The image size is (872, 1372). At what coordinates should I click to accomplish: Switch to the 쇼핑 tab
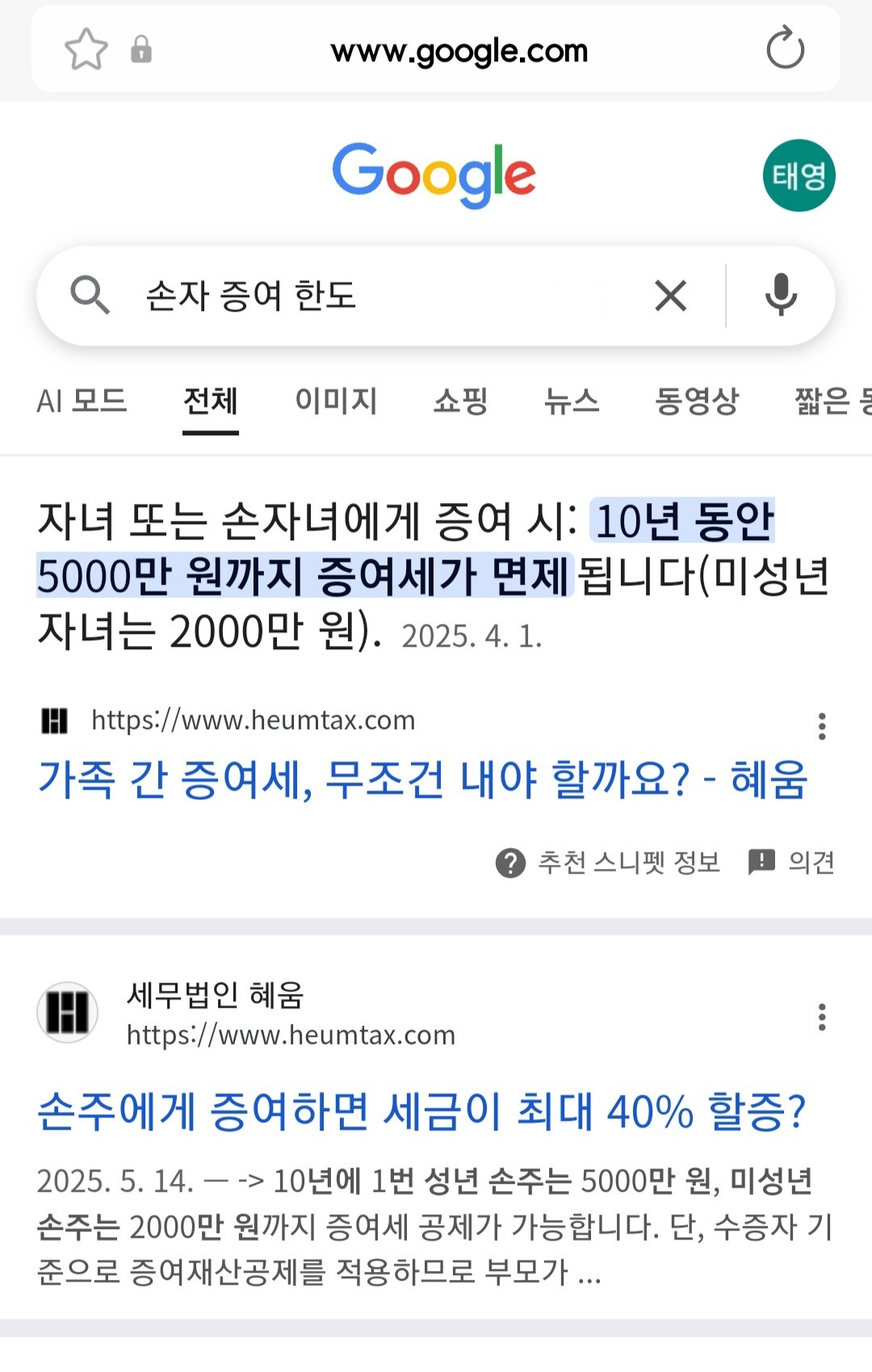[460, 401]
